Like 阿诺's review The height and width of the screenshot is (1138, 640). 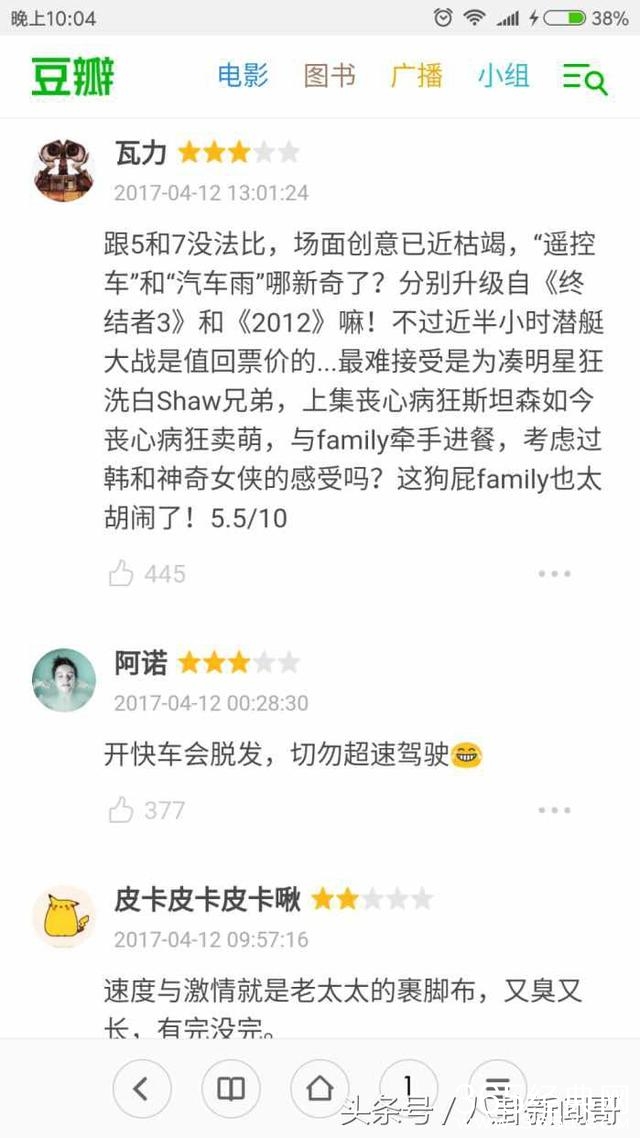tap(122, 809)
